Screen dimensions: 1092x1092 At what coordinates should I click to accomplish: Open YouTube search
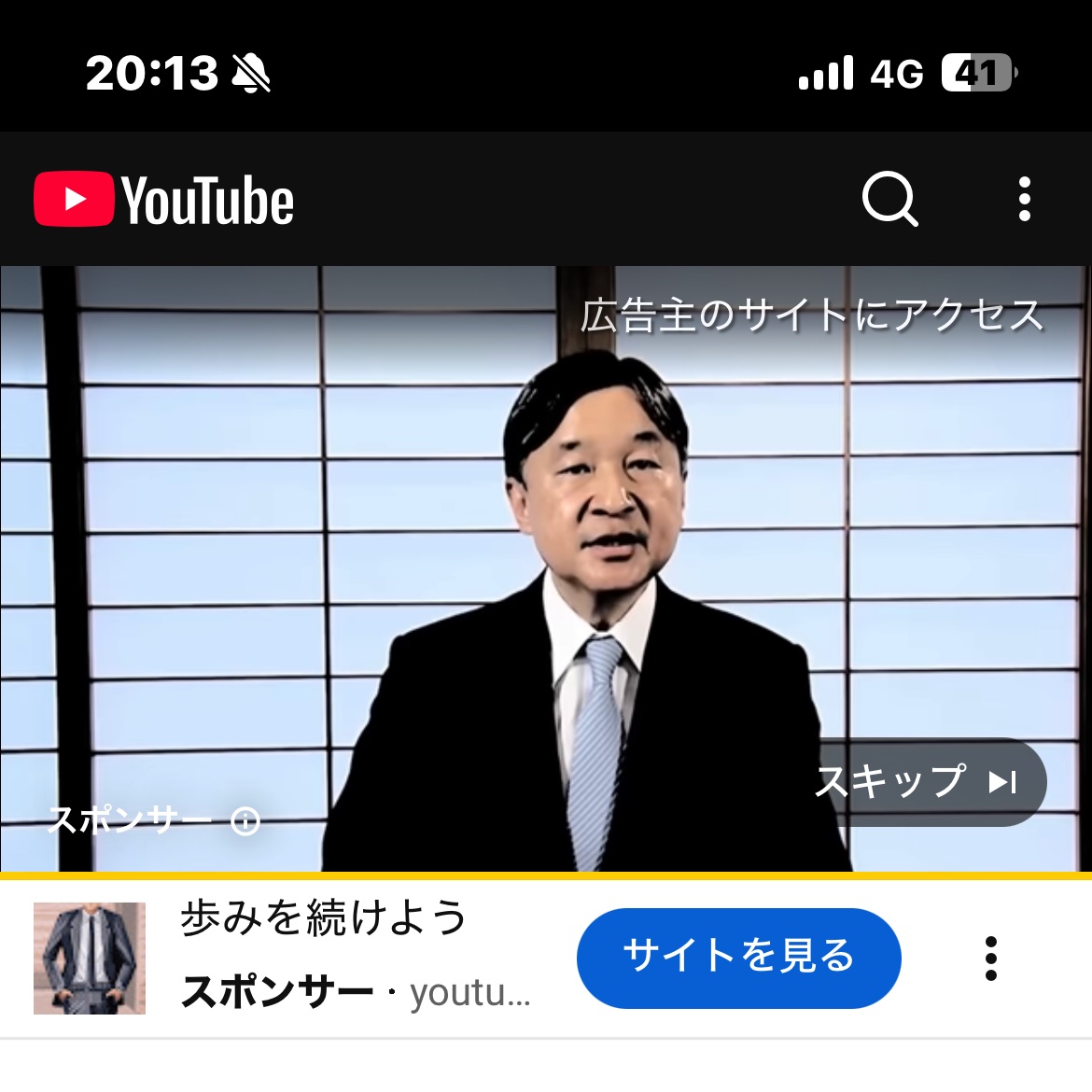point(889,199)
